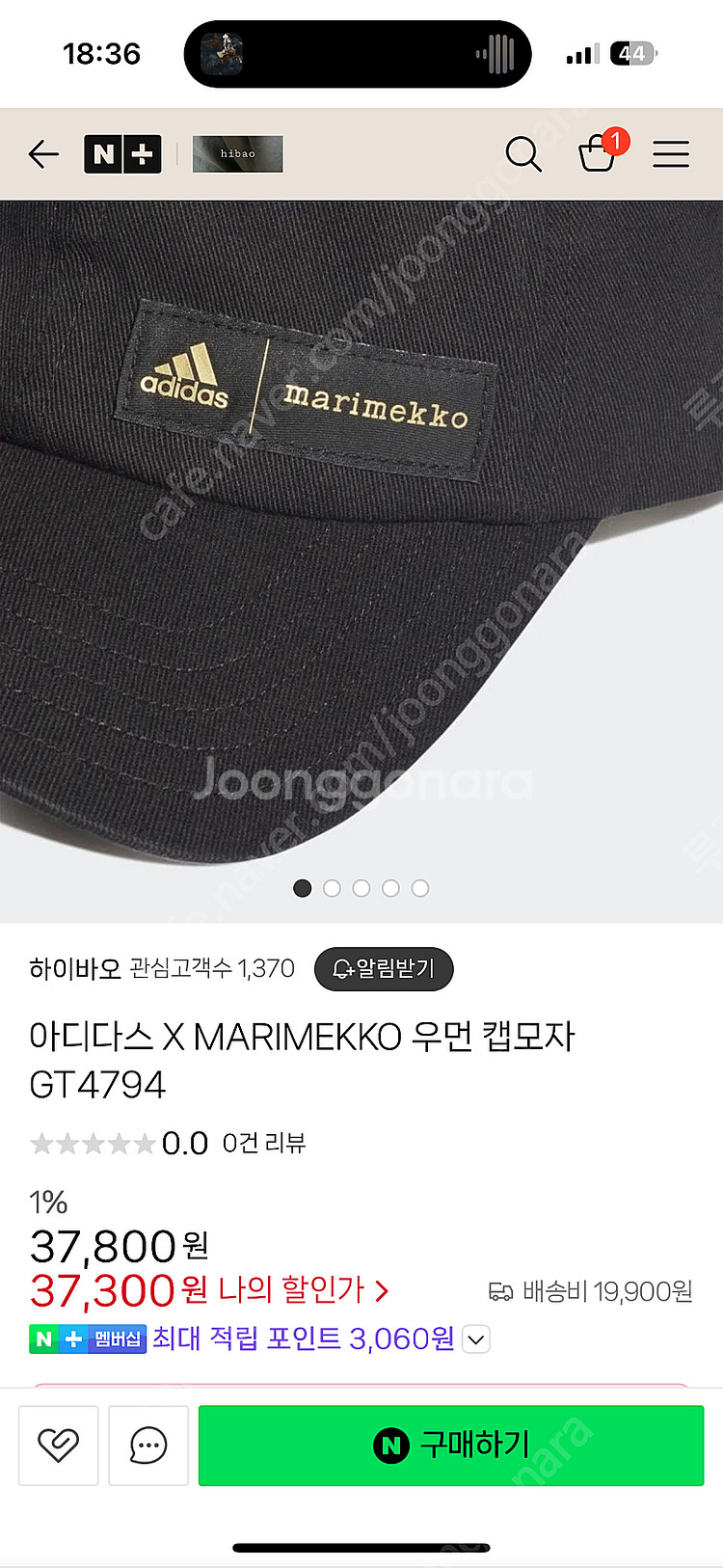Open the 0건 리뷰 reviews

tap(263, 1144)
